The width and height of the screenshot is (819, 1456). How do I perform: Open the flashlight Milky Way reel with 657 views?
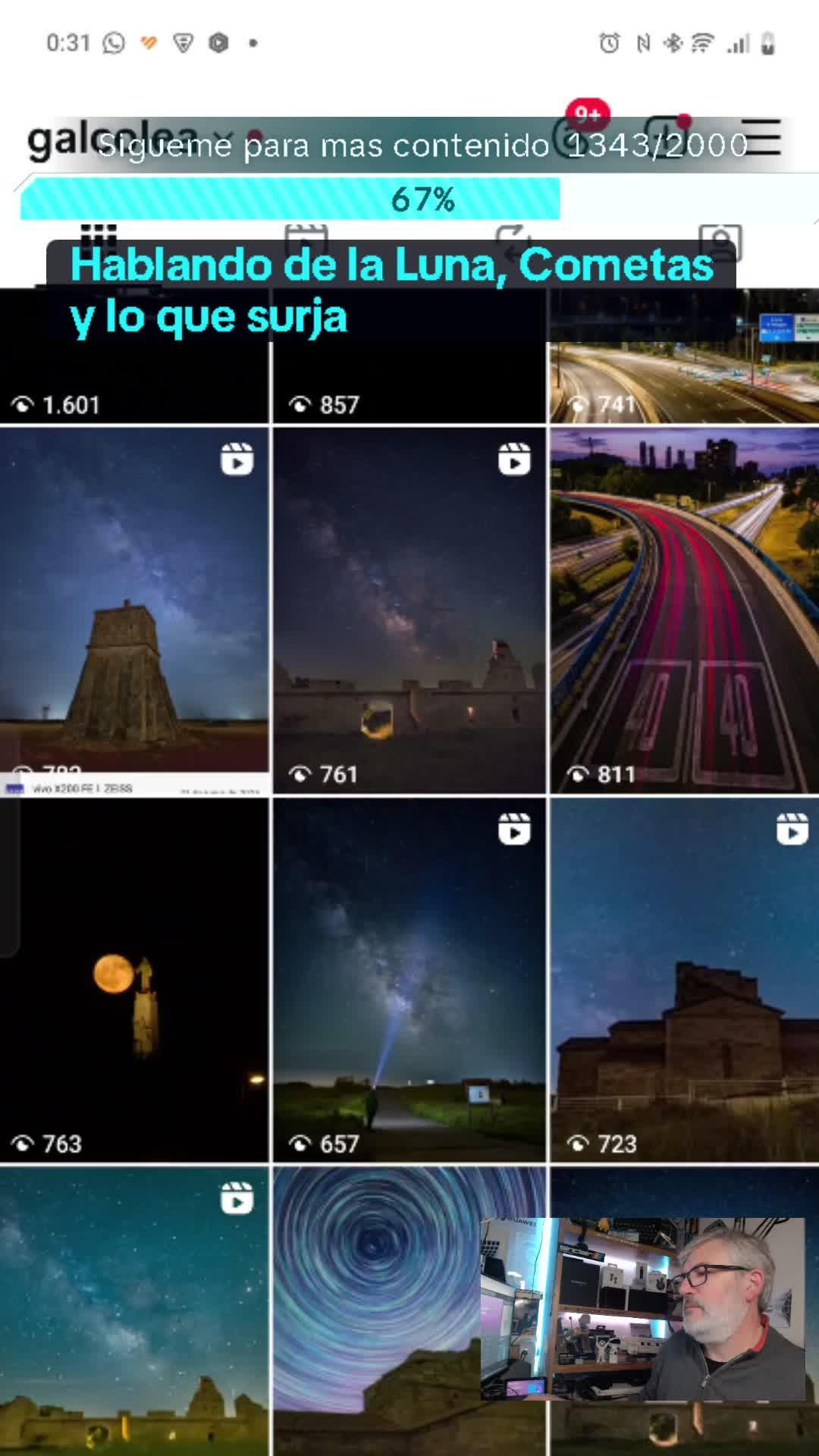(408, 978)
